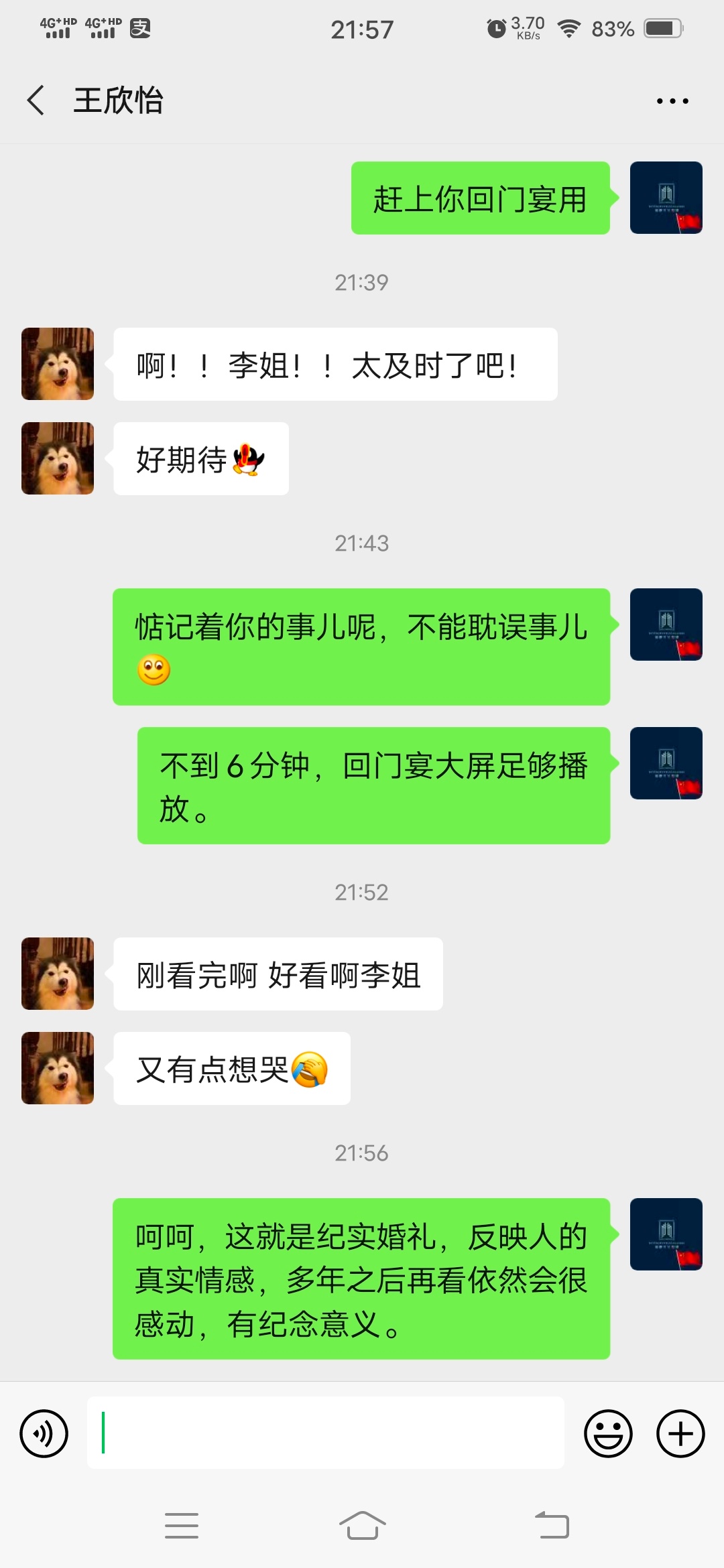The height and width of the screenshot is (1568, 724).
Task: Open the emoji sticker panel
Action: [609, 1433]
